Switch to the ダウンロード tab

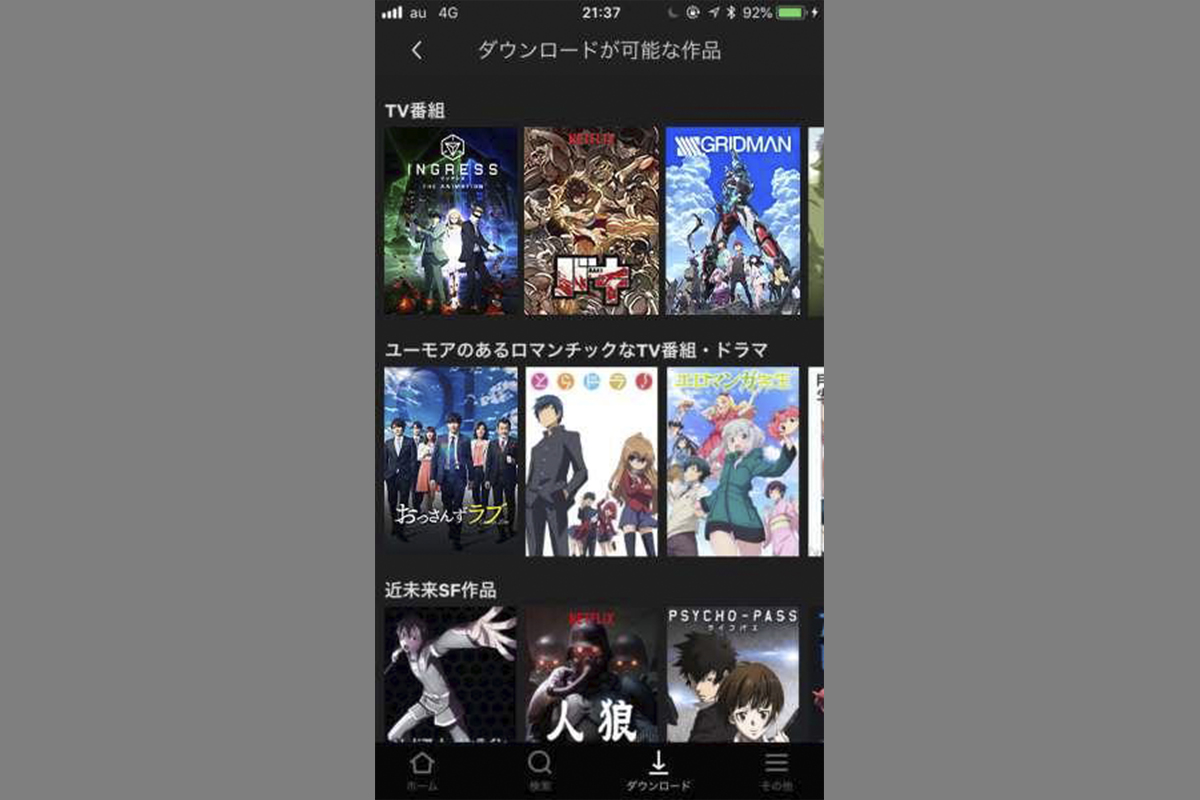pos(658,771)
